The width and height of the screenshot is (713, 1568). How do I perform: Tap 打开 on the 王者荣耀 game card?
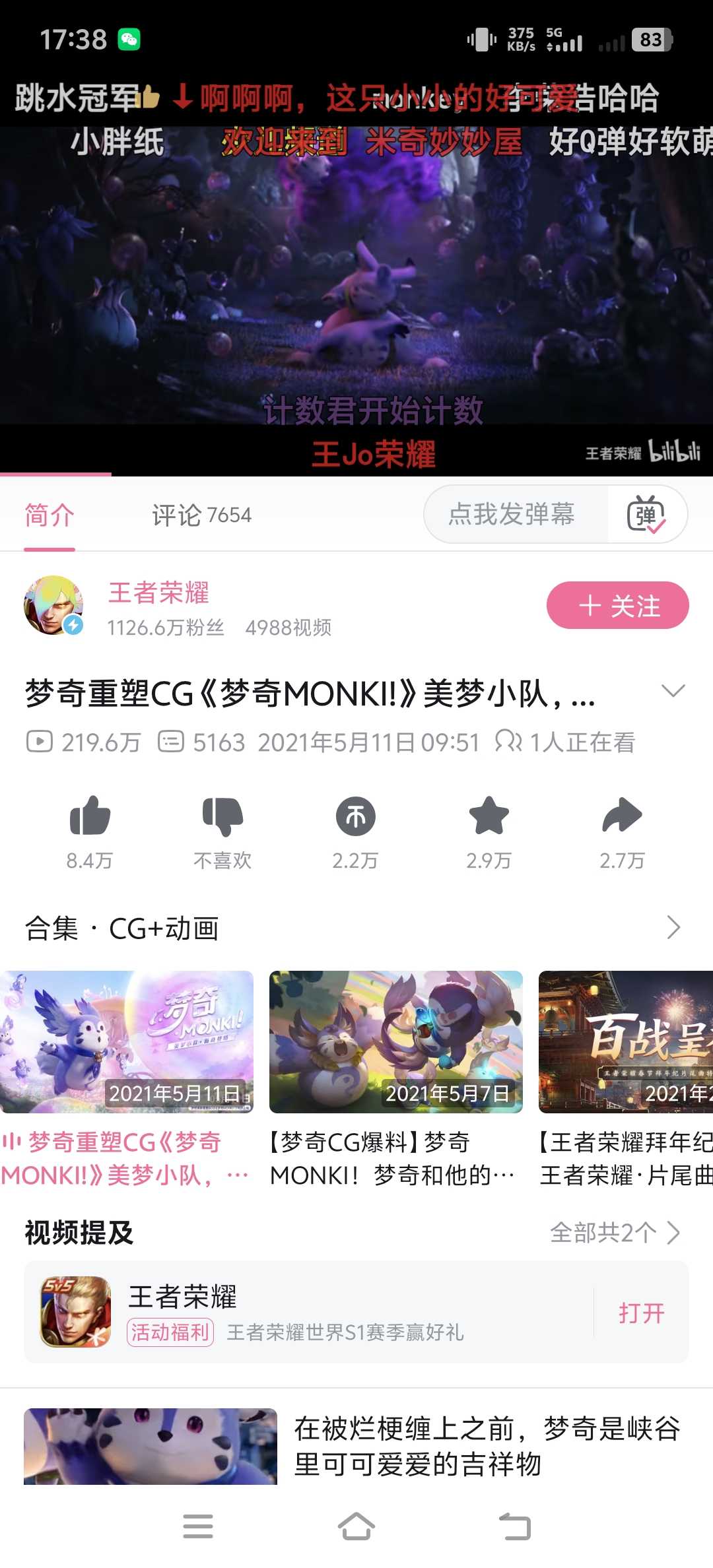point(641,1313)
